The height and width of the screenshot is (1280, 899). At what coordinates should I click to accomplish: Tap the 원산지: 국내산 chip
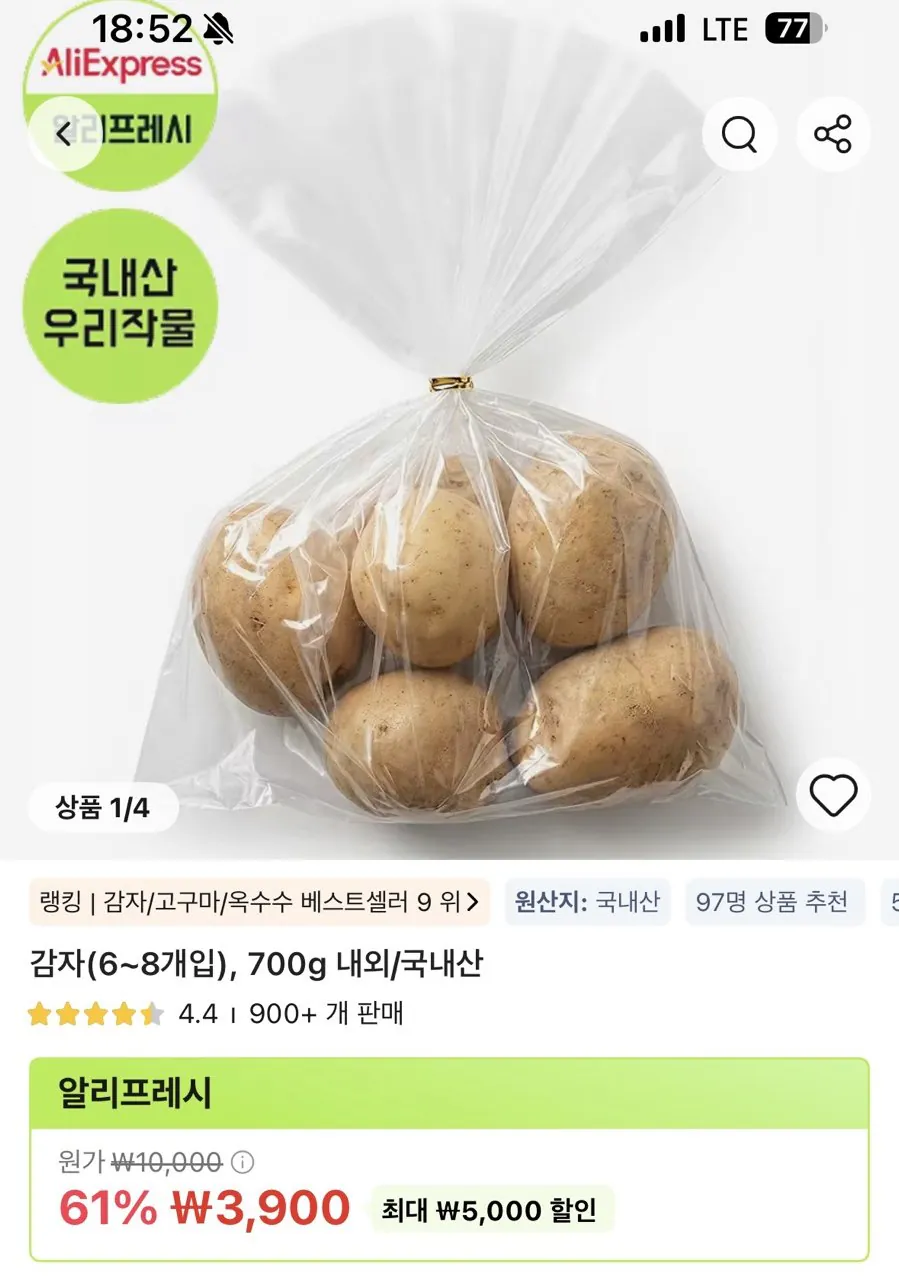click(587, 902)
